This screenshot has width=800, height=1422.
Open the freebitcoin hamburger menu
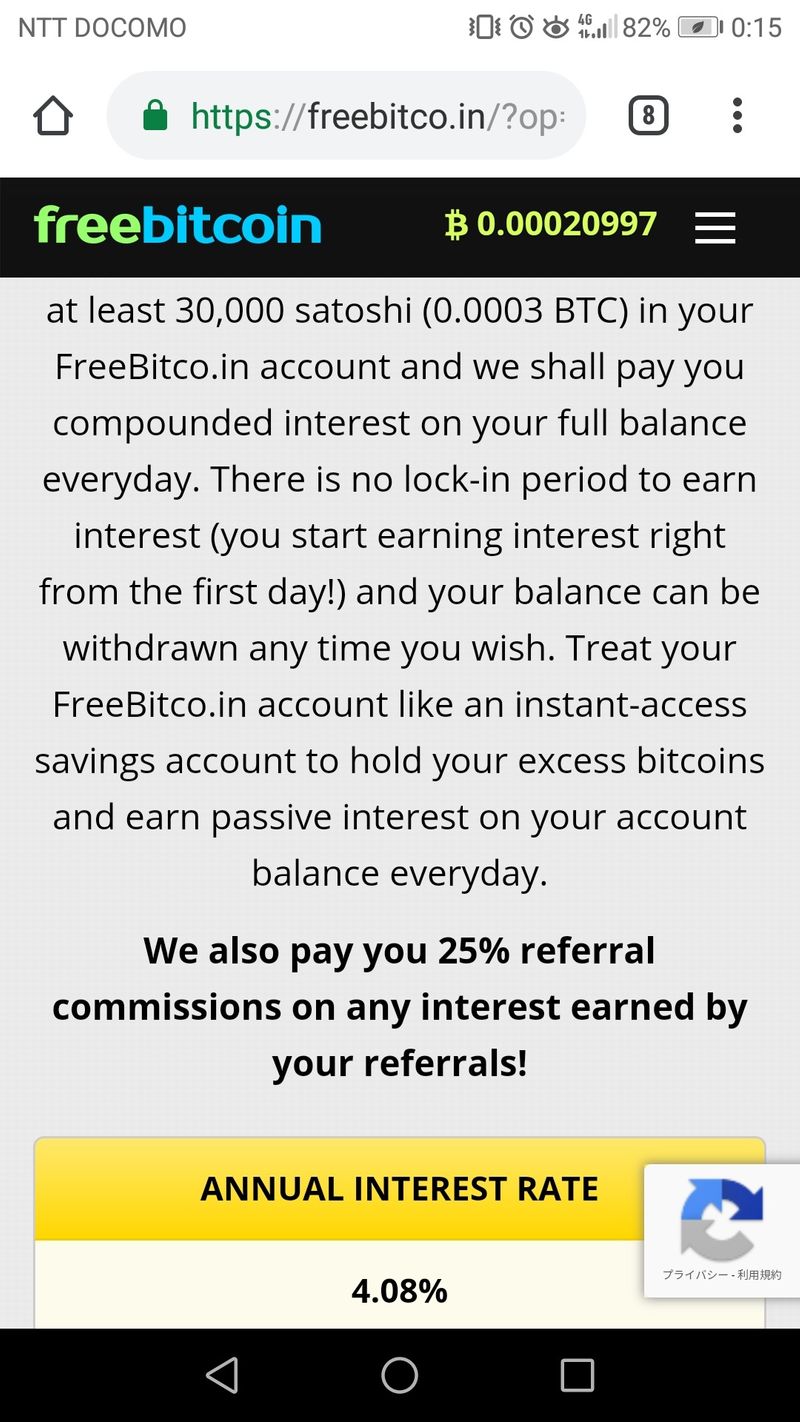click(x=715, y=228)
